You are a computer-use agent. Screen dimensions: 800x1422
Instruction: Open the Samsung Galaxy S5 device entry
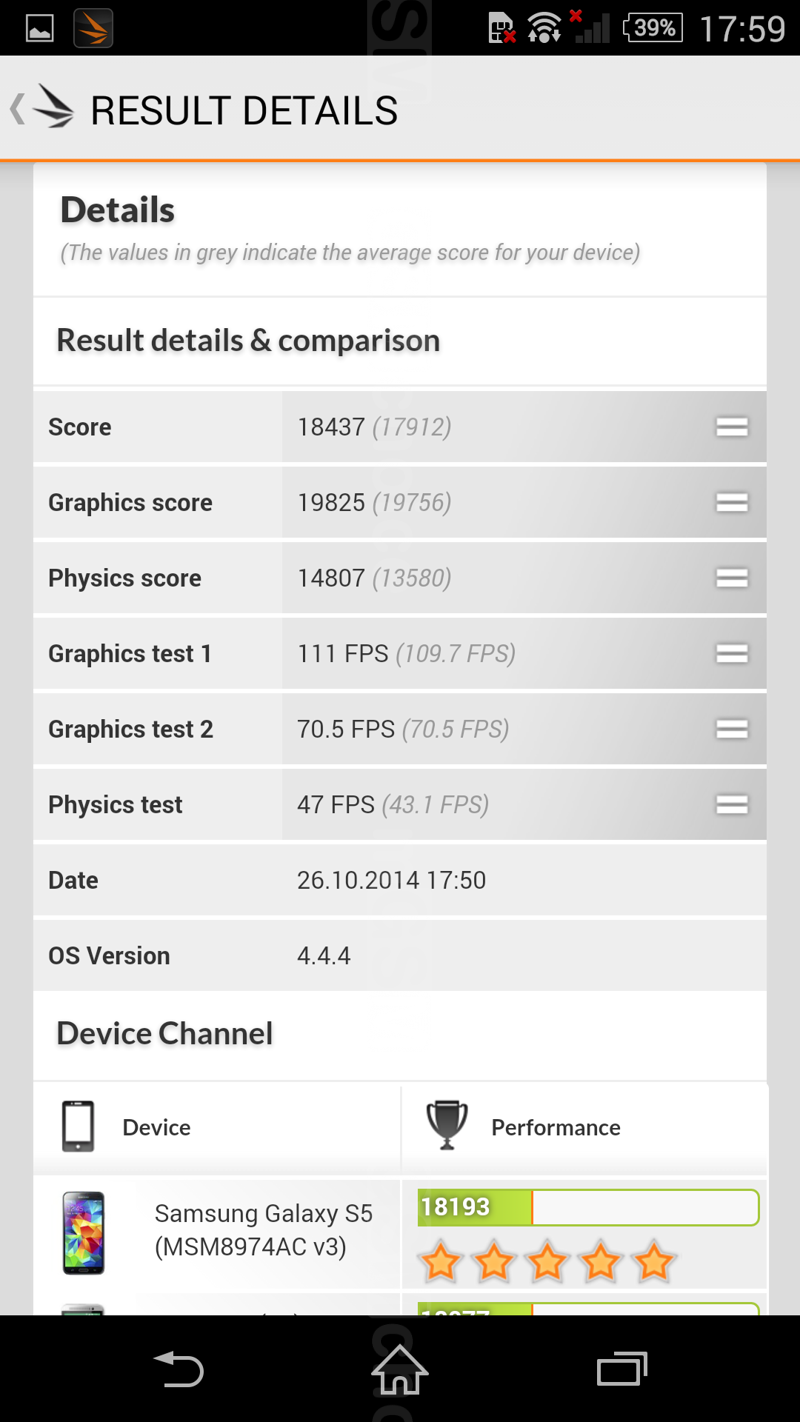coord(262,1231)
